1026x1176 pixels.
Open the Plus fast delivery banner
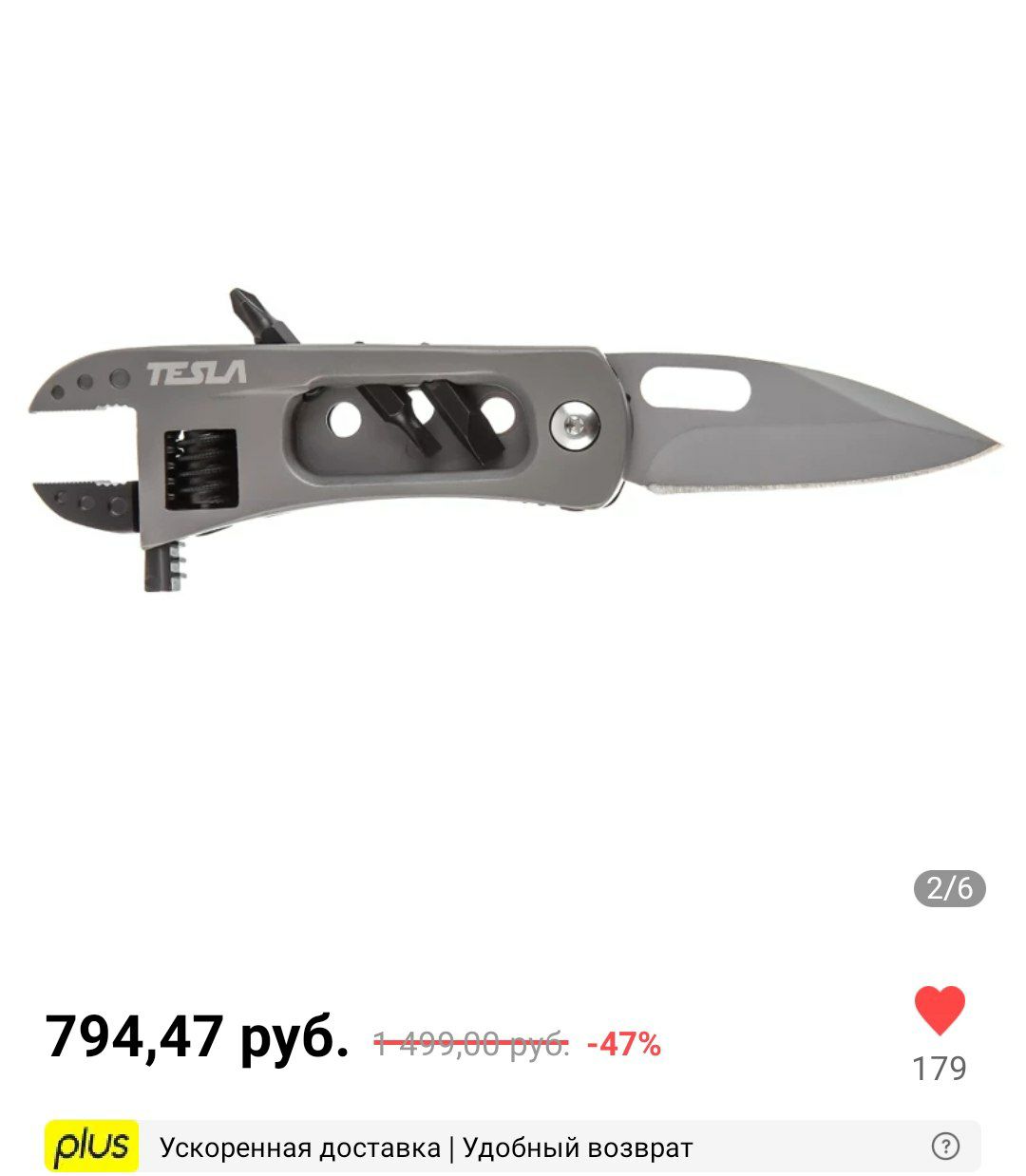click(427, 1148)
